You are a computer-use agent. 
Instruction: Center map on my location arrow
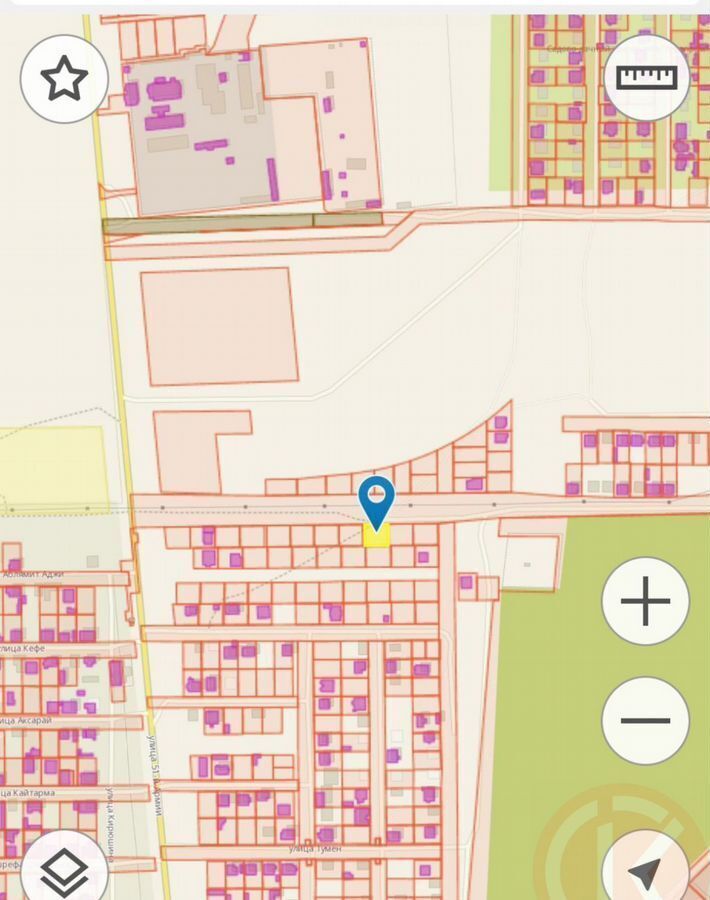click(x=646, y=870)
